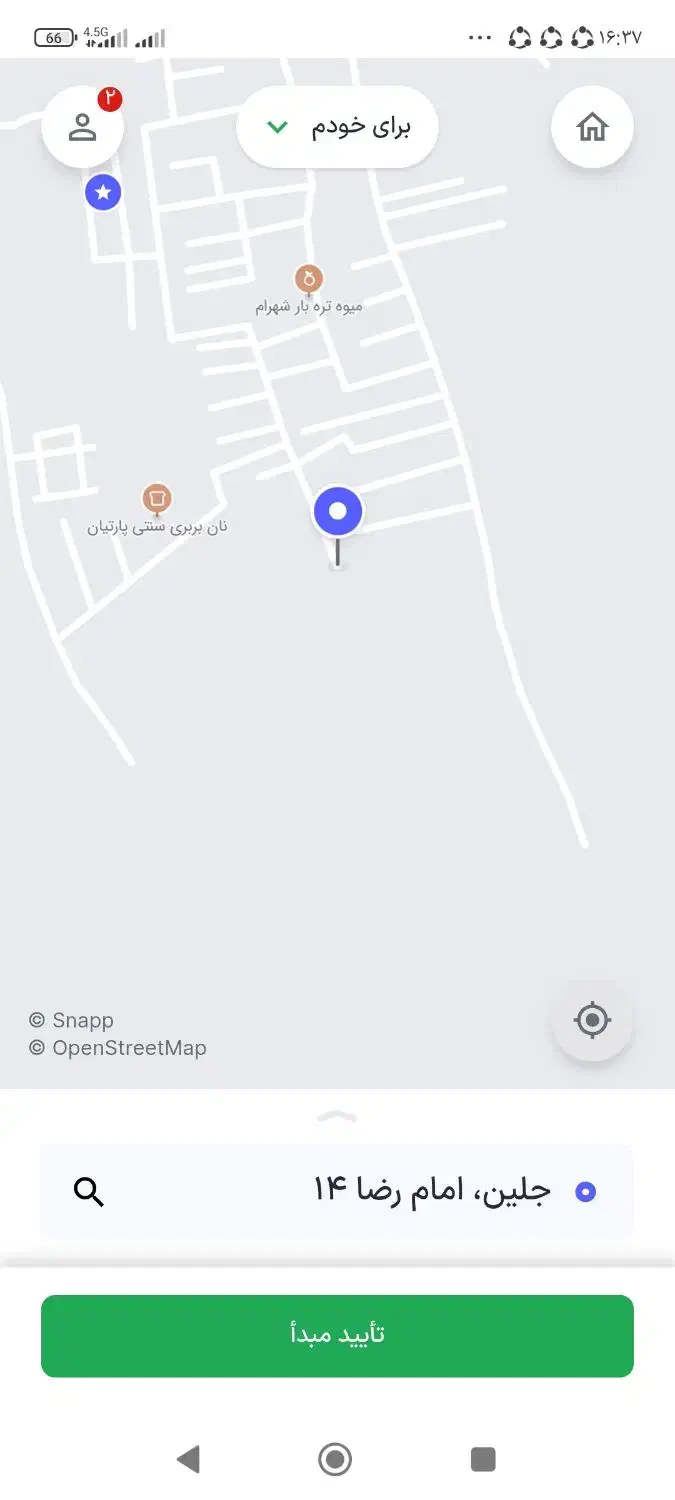This screenshot has height=1500, width=675.
Task: Go to the Snapp home screen
Action: 592,127
